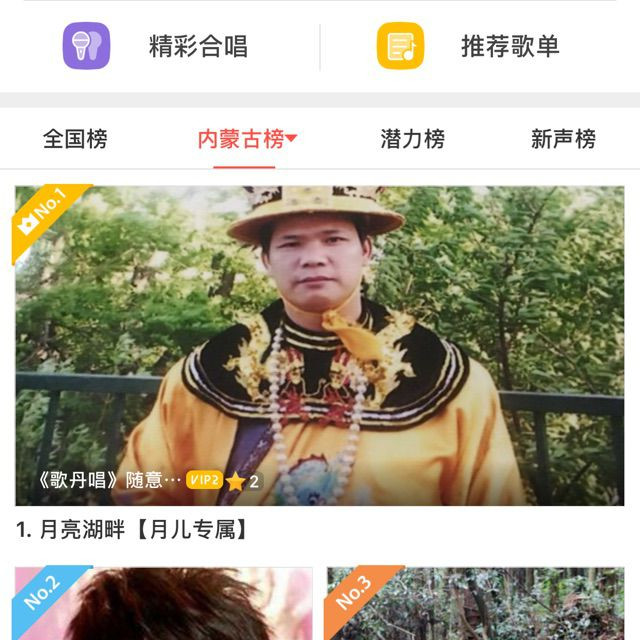The width and height of the screenshot is (640, 640).
Task: Open 精彩合唱 section
Action: (x=160, y=46)
